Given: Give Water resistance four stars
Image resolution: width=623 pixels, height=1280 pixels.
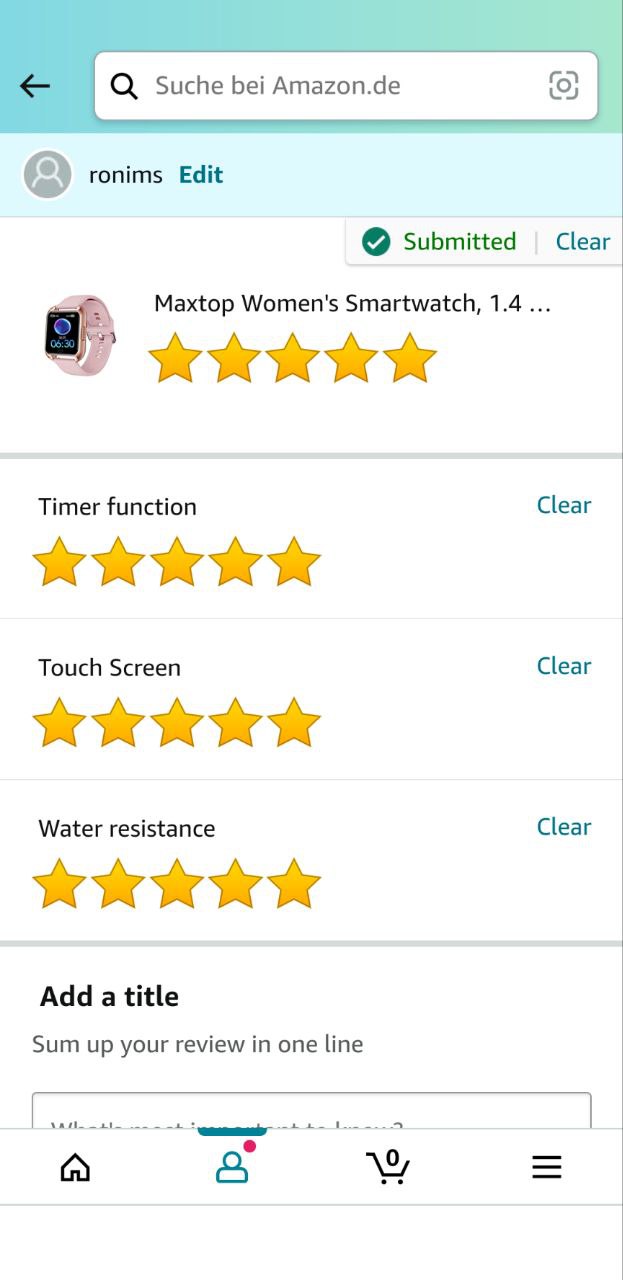Looking at the screenshot, I should [236, 884].
